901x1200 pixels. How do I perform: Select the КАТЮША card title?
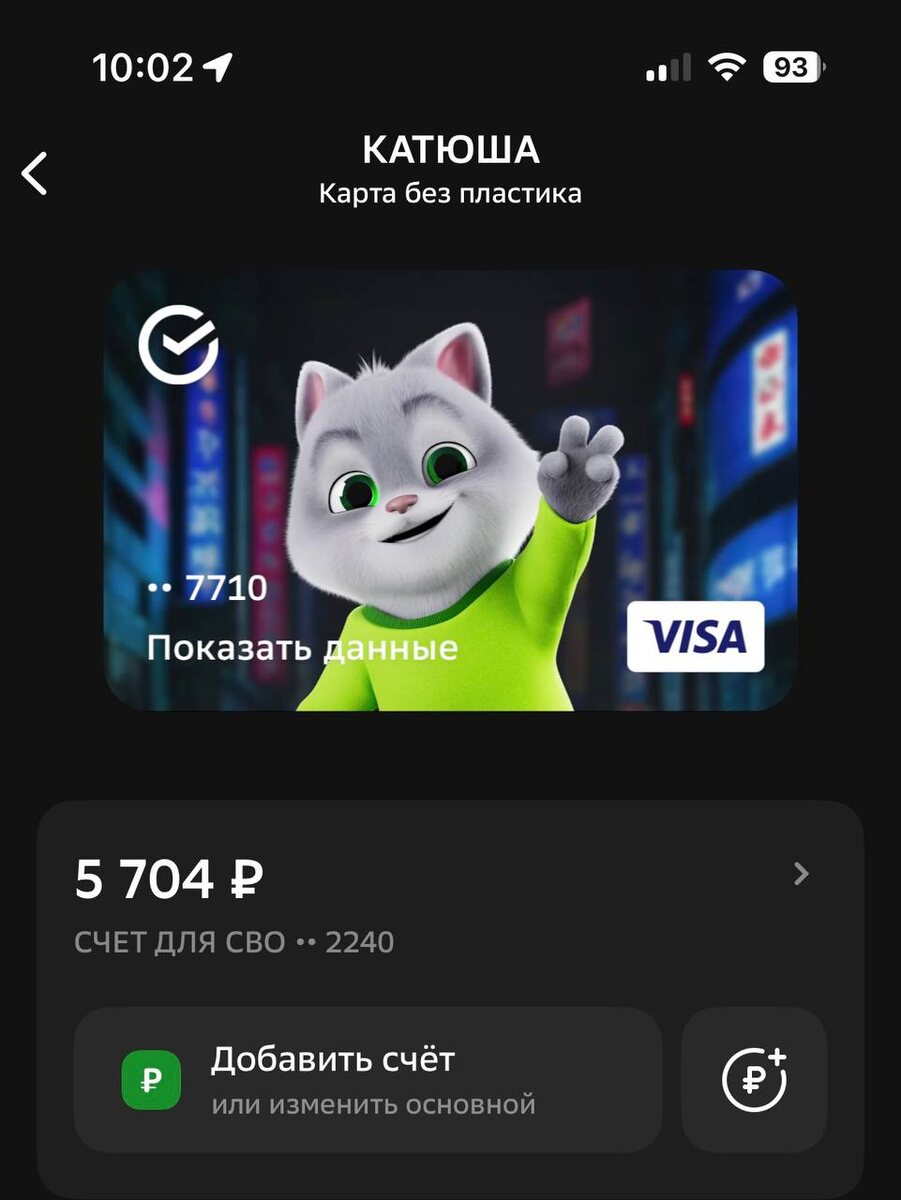coord(450,150)
